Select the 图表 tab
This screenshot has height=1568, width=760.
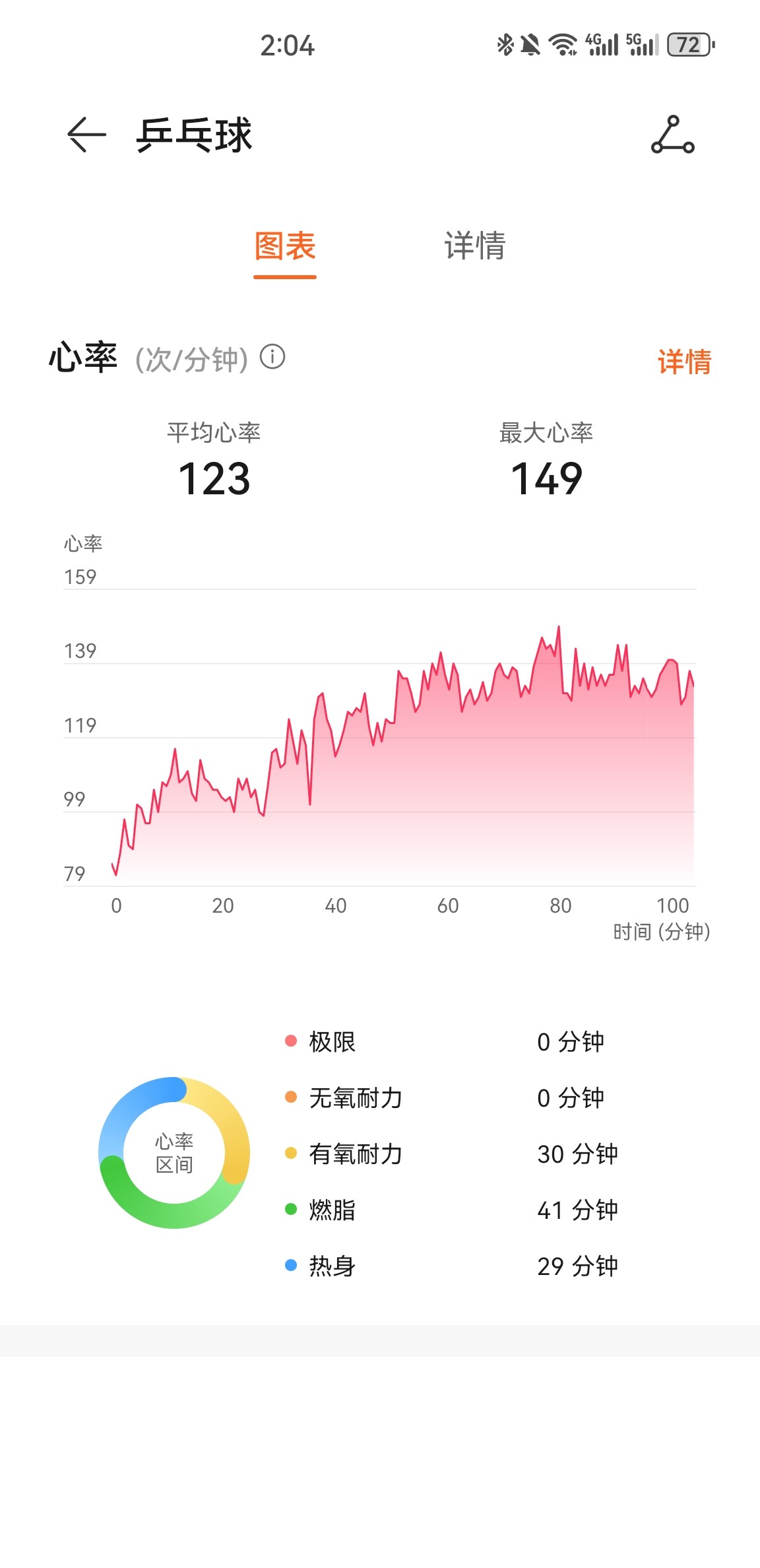(285, 247)
